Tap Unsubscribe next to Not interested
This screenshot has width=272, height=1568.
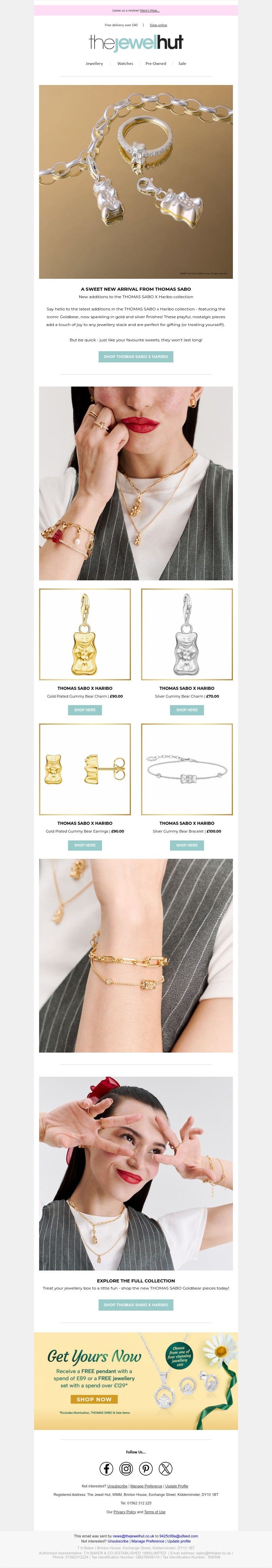pyautogui.click(x=117, y=1486)
